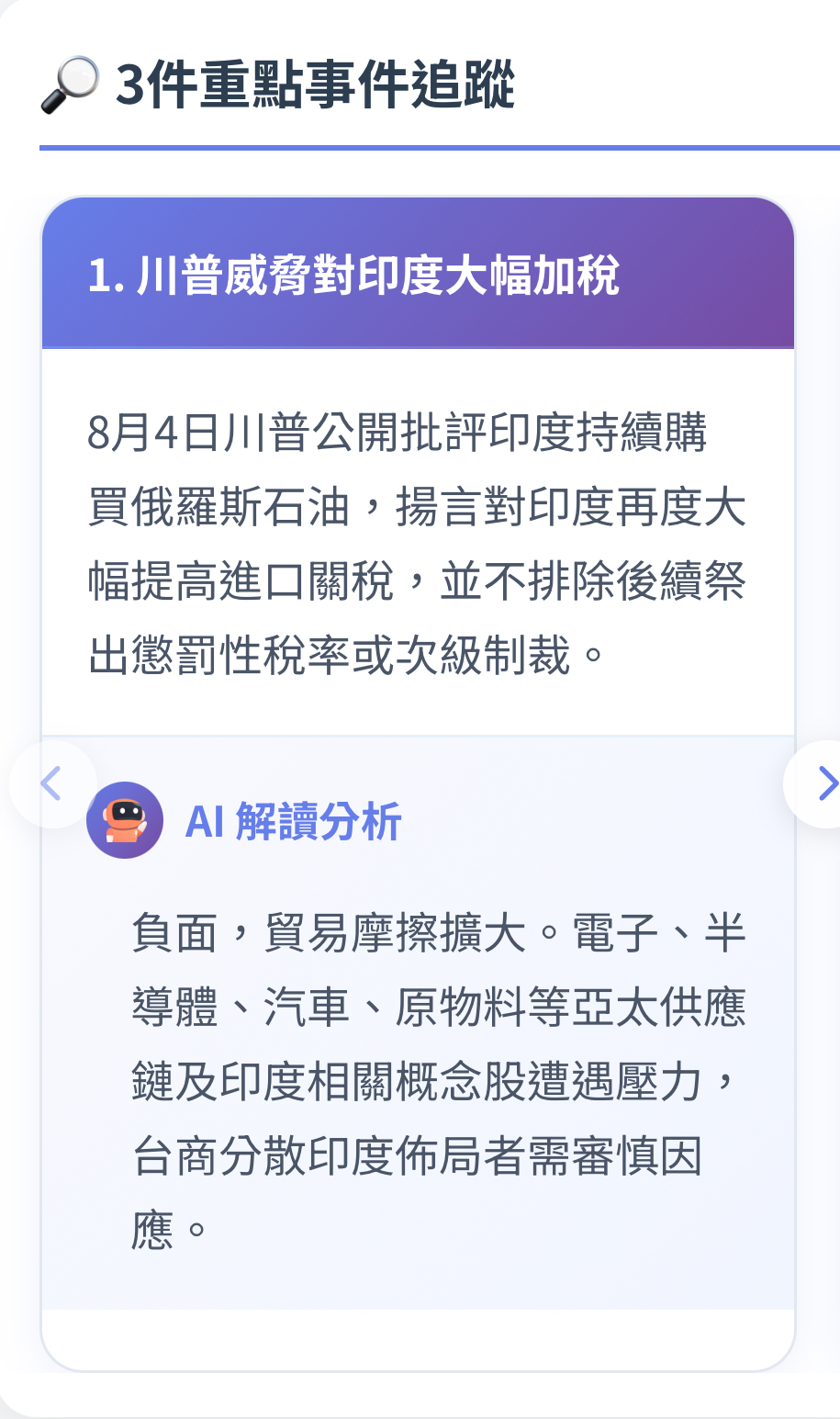
Task: Go back to the previous event card
Action: pos(52,783)
